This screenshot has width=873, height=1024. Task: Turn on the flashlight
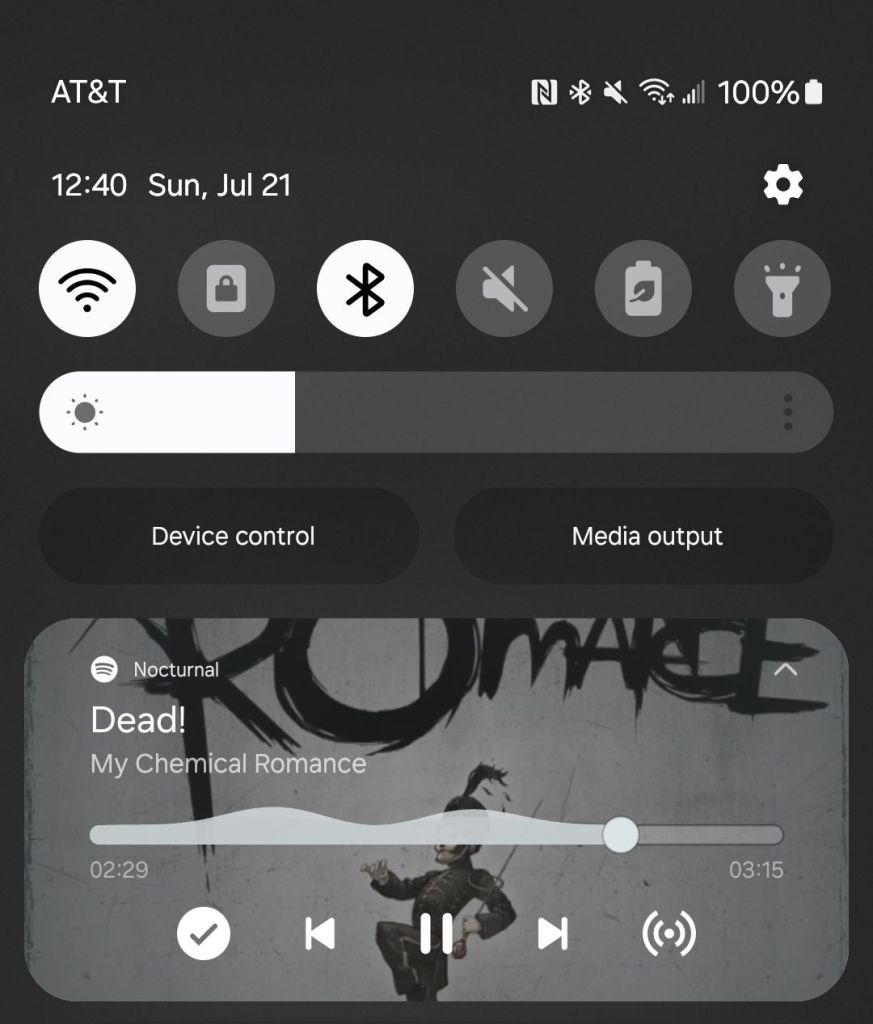coord(782,289)
